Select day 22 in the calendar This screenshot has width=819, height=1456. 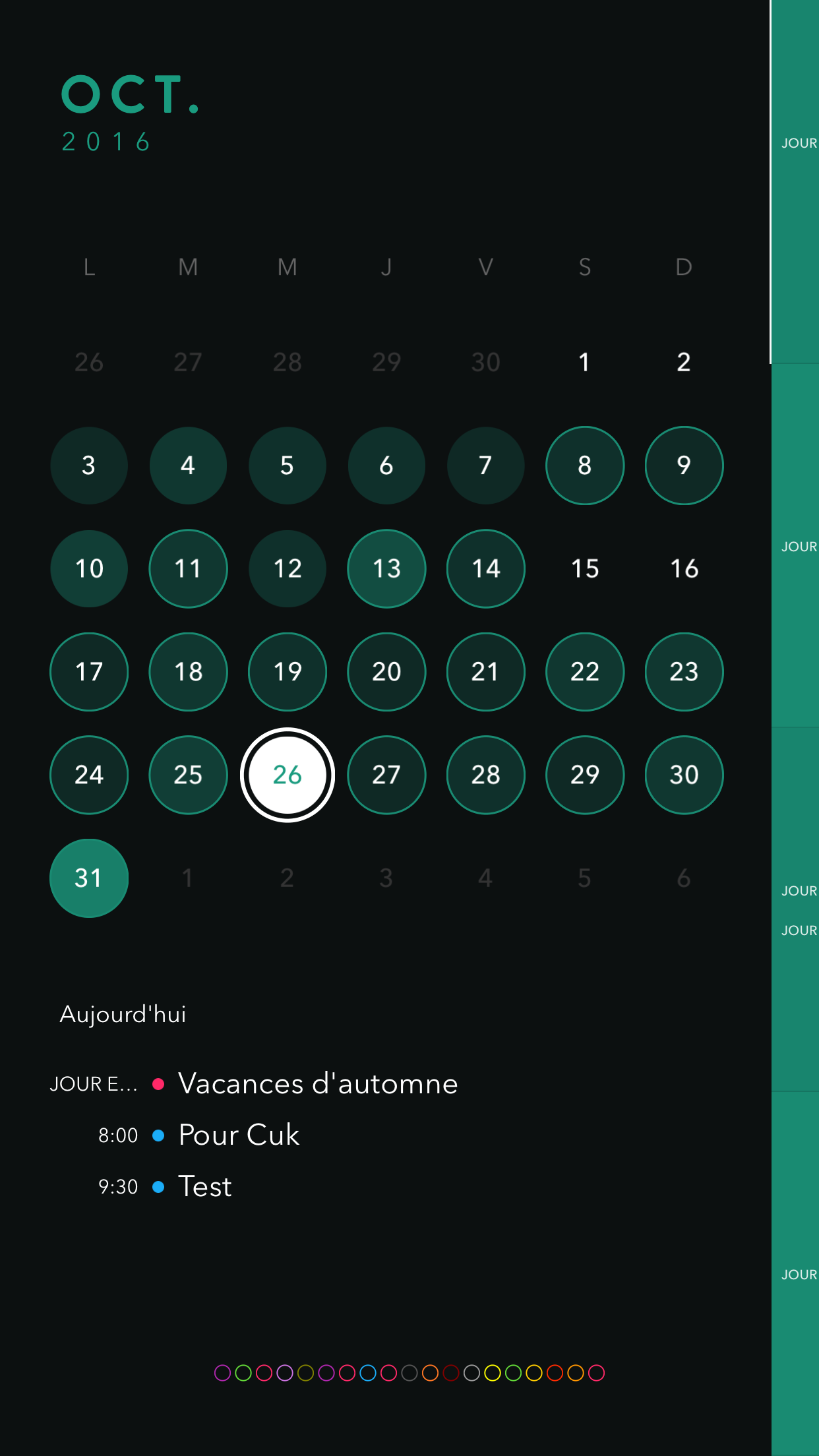coord(585,672)
